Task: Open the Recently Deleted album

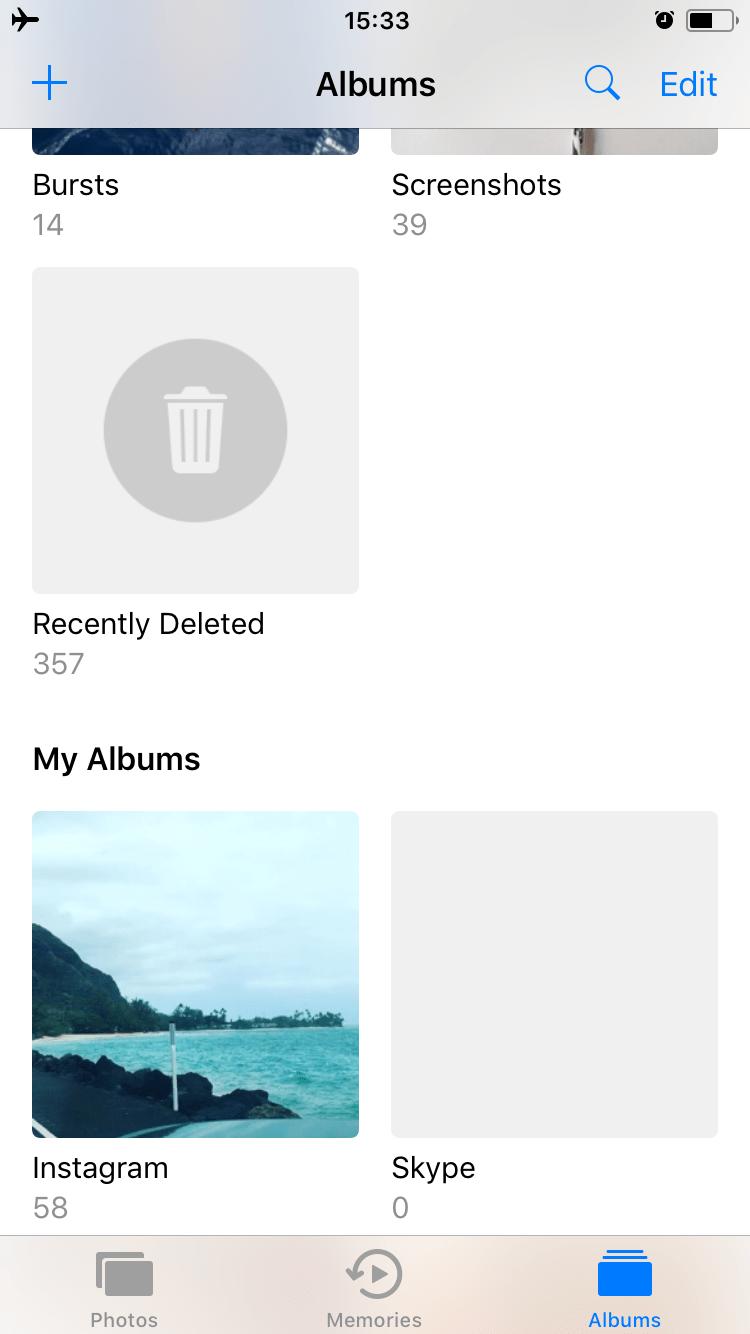Action: 195,430
